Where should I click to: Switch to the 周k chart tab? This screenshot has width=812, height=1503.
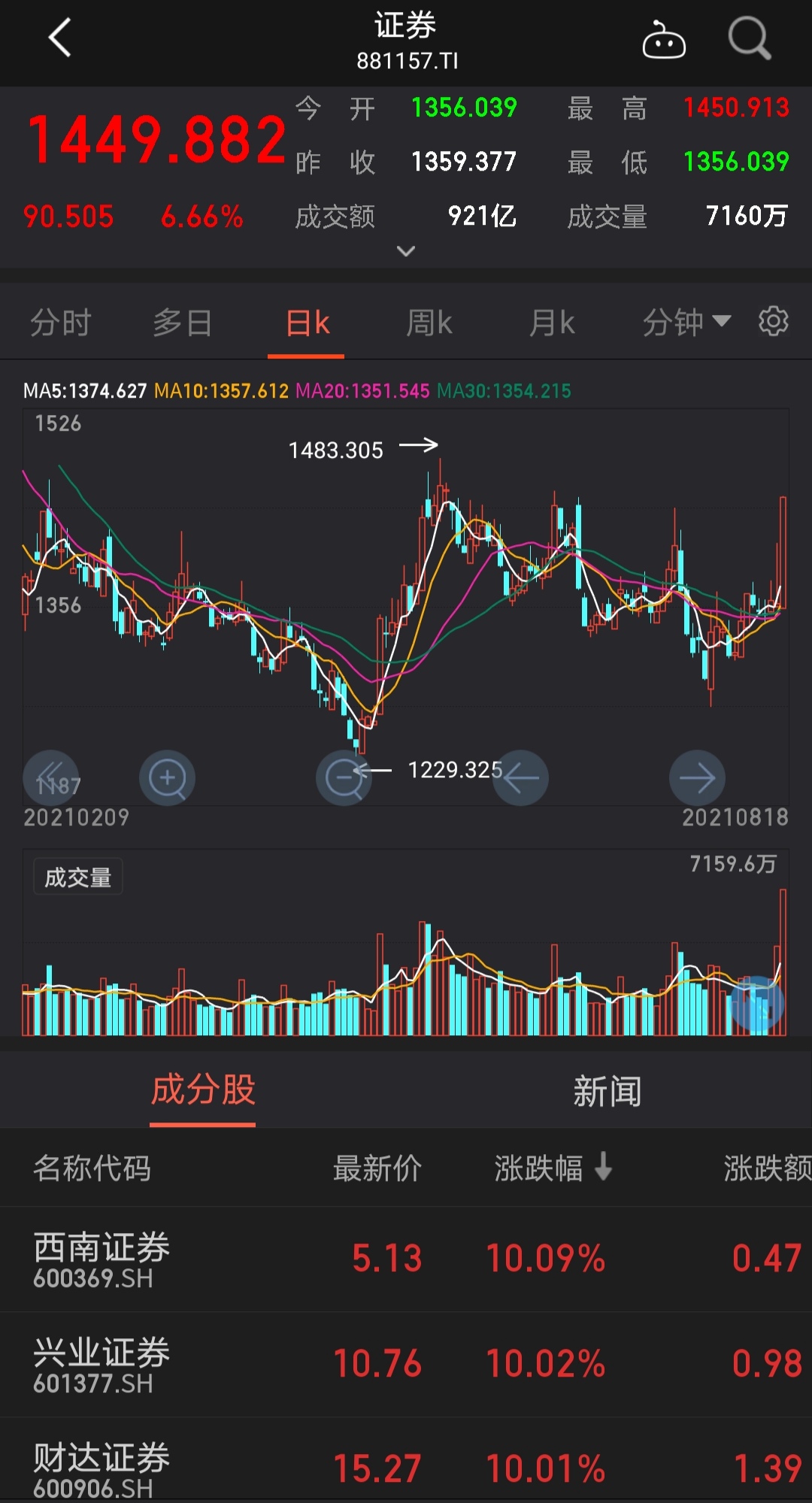(x=429, y=323)
